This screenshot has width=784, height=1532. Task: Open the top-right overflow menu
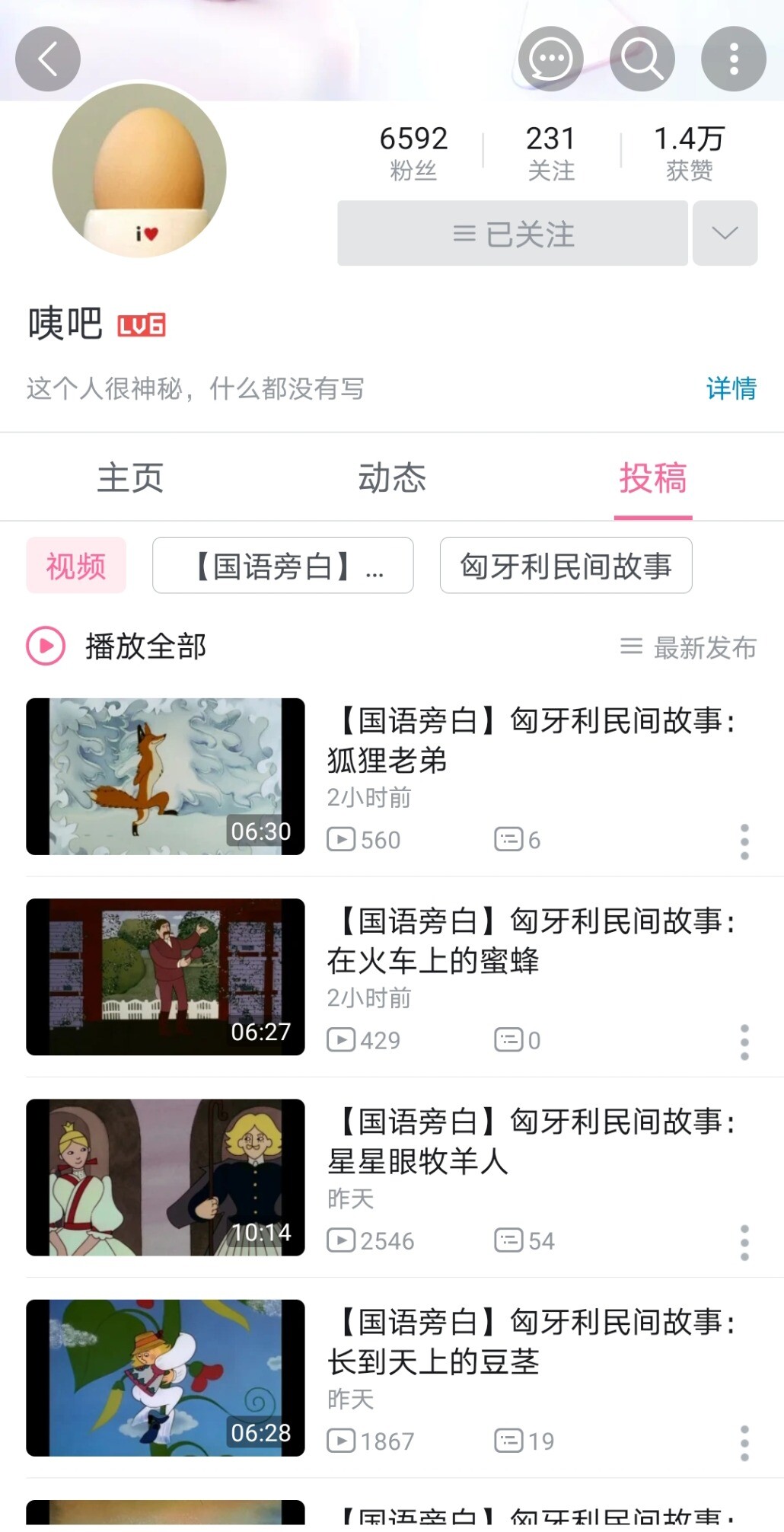pos(733,59)
